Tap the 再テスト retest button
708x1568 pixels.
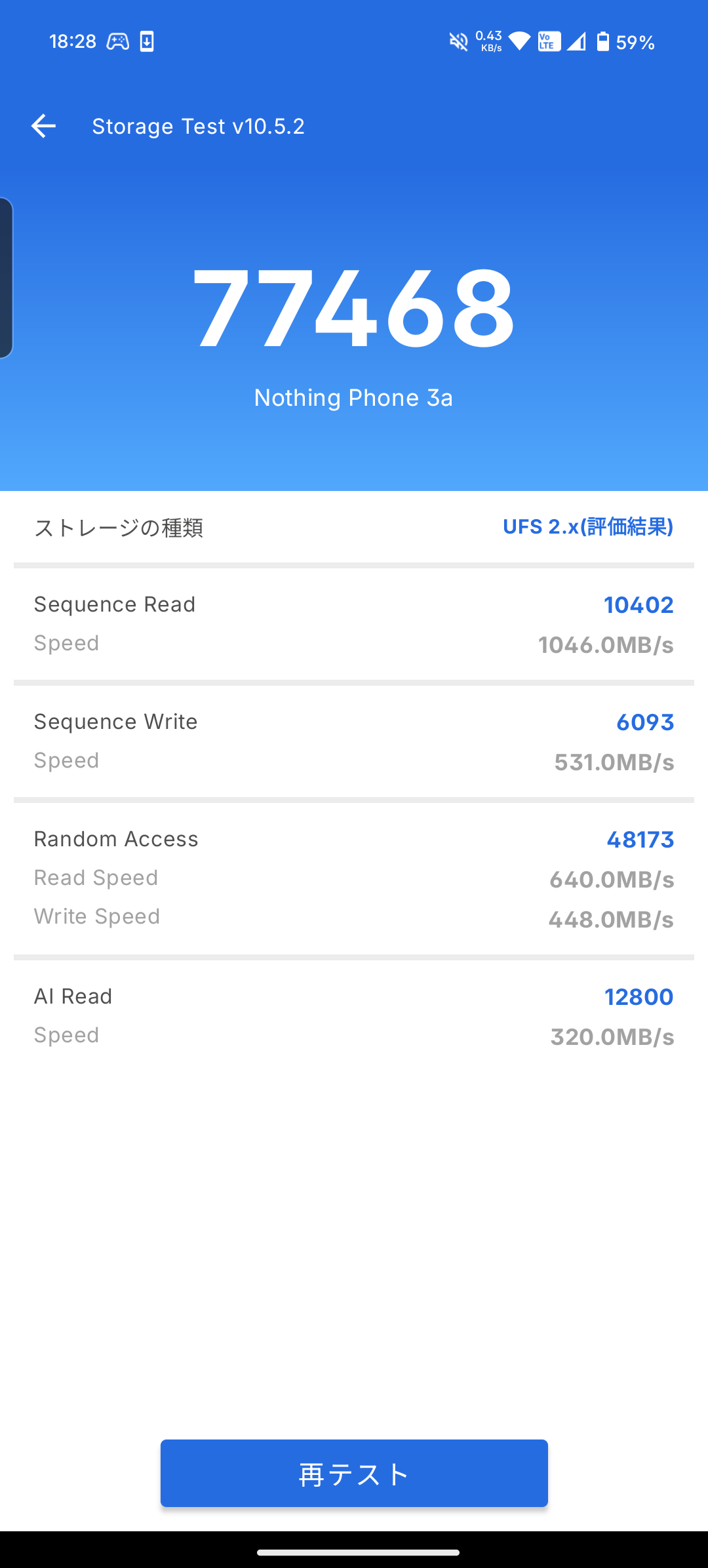(x=354, y=1473)
